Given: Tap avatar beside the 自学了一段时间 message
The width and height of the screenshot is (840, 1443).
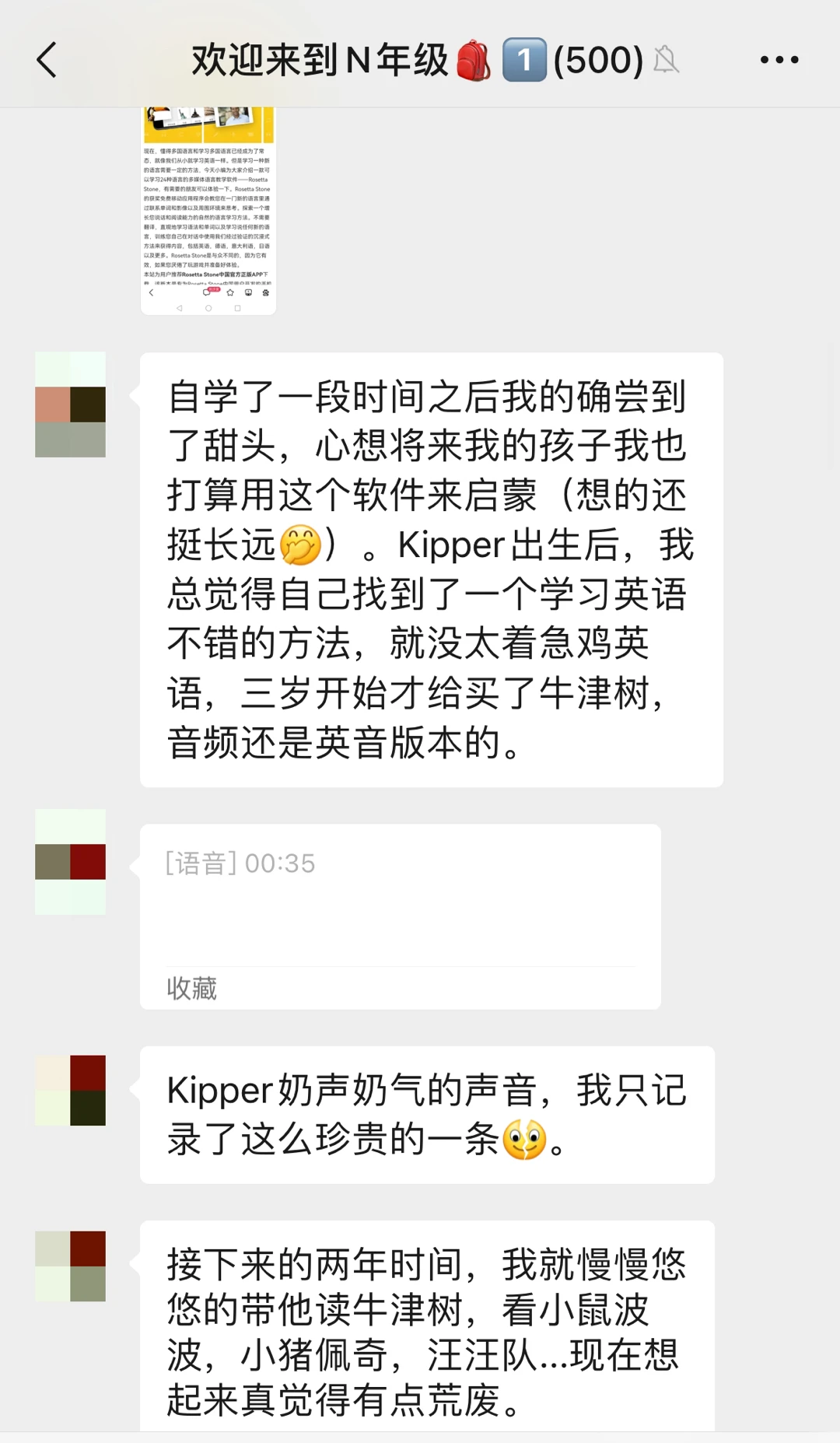Looking at the screenshot, I should click(70, 405).
